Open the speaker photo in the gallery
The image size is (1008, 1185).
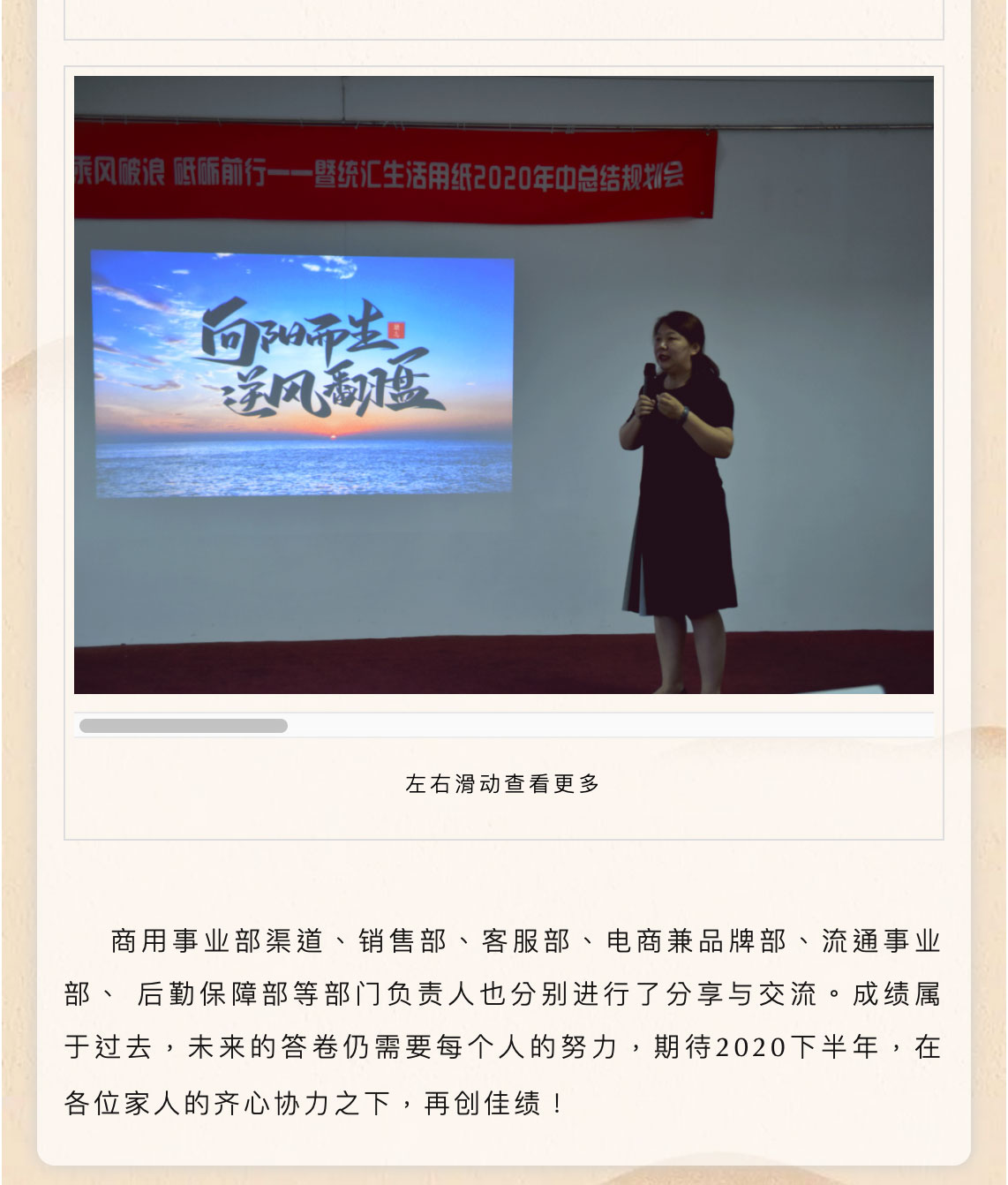503,385
